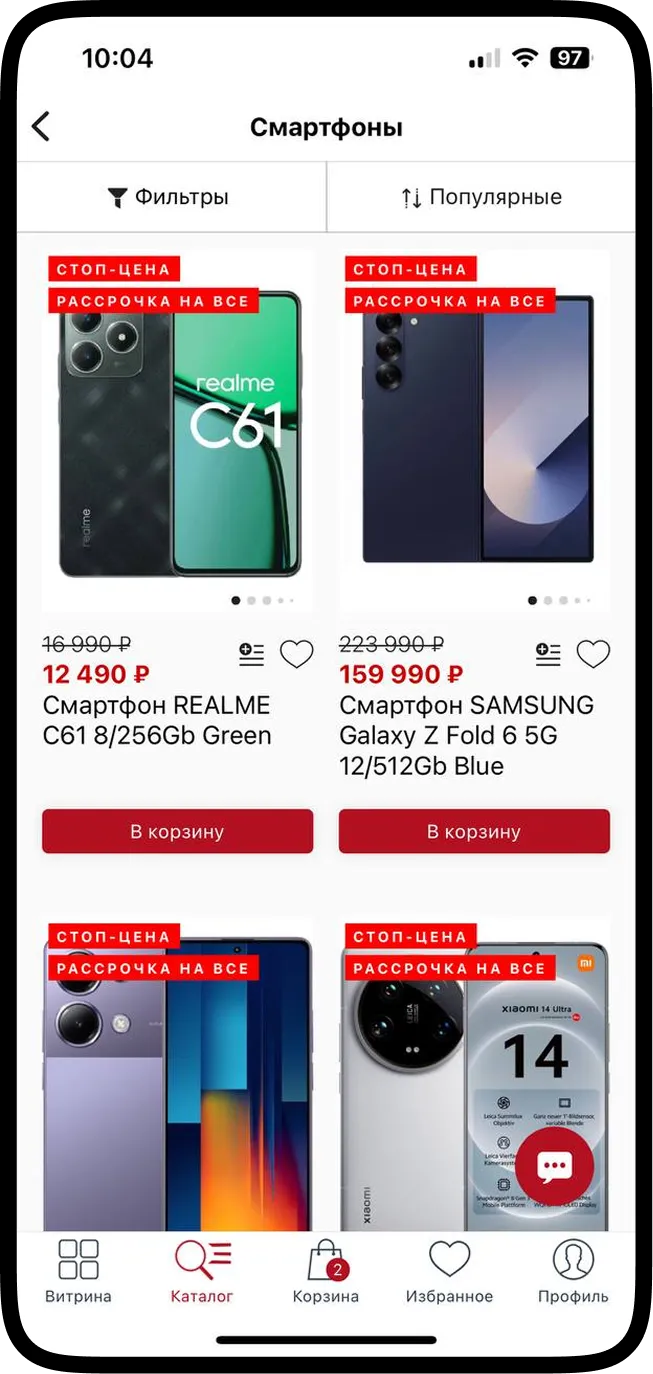Open the Samsung Galaxy Z Fold 6 card
Image resolution: width=653 pixels, height=1374 pixels.
pos(475,431)
